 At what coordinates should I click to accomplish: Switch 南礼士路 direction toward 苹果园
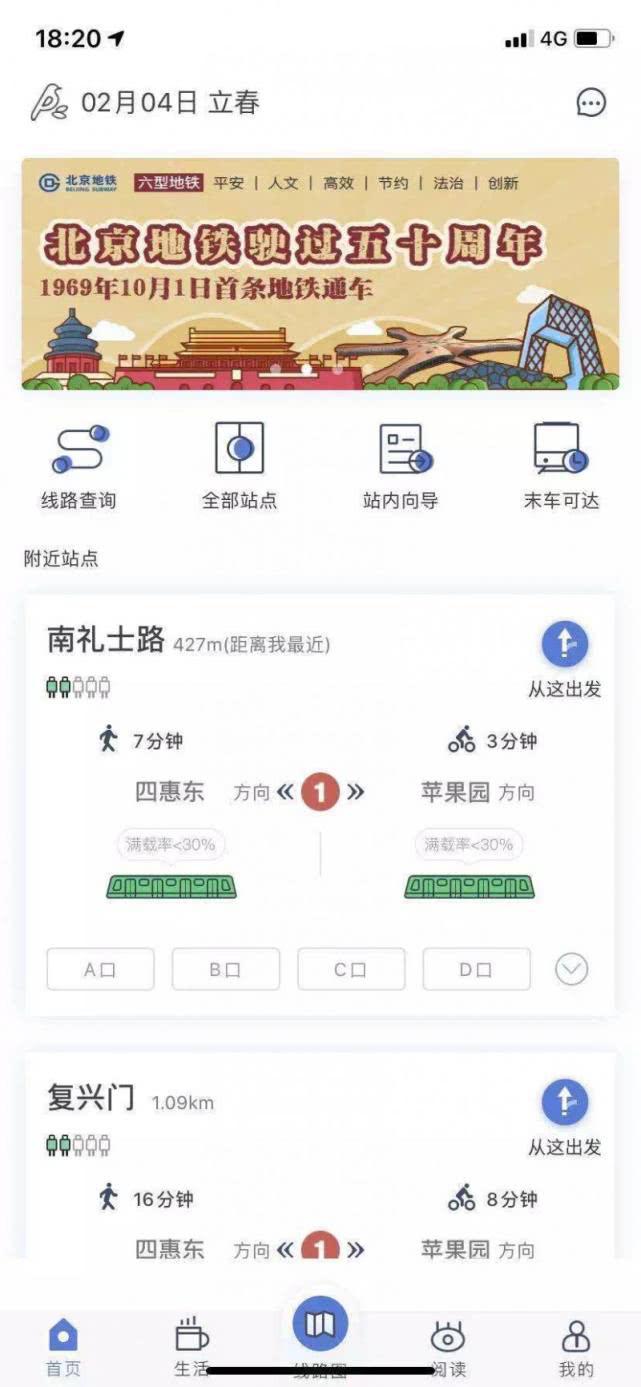[x=356, y=793]
